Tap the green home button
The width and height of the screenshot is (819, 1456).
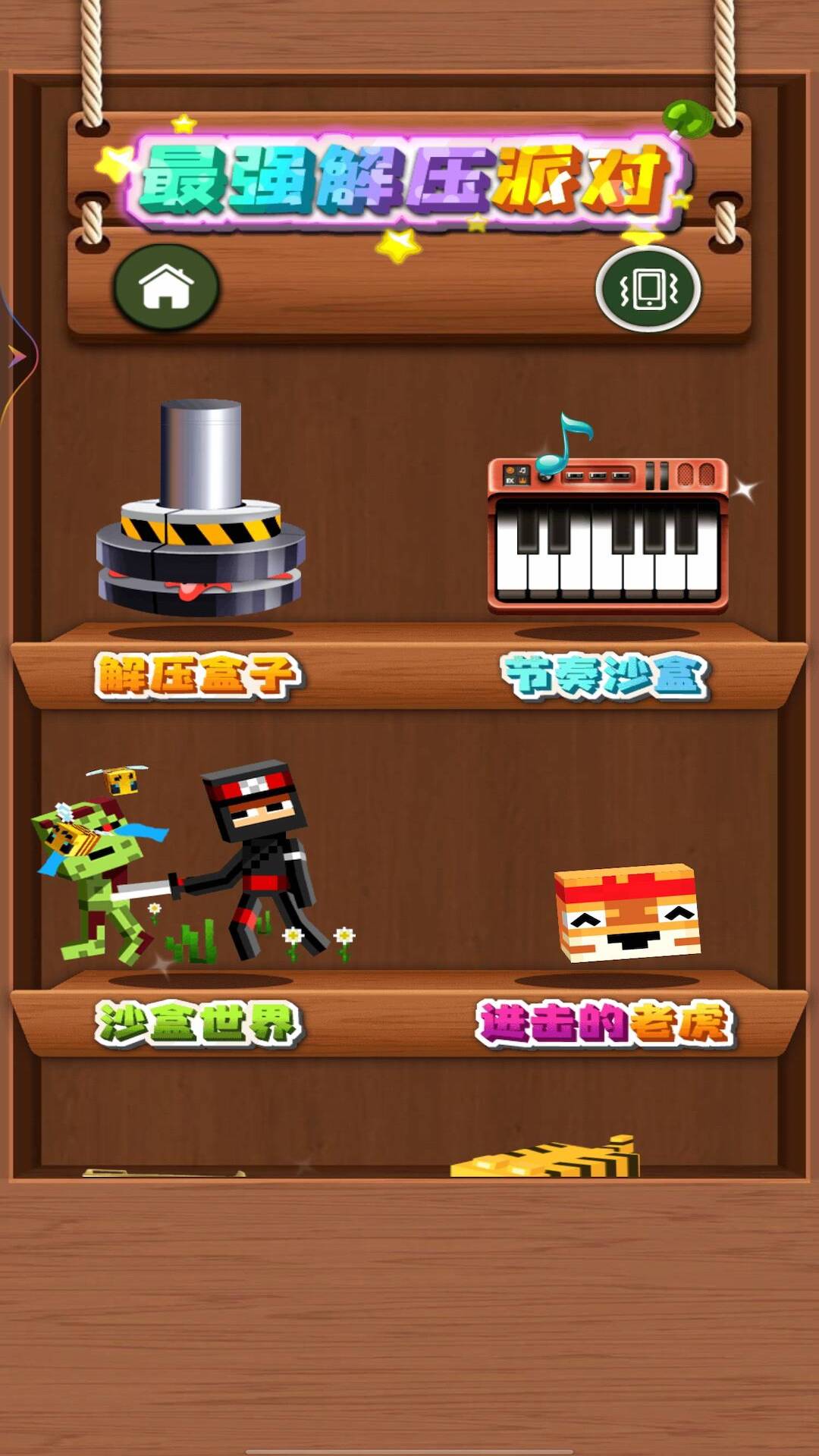click(166, 287)
